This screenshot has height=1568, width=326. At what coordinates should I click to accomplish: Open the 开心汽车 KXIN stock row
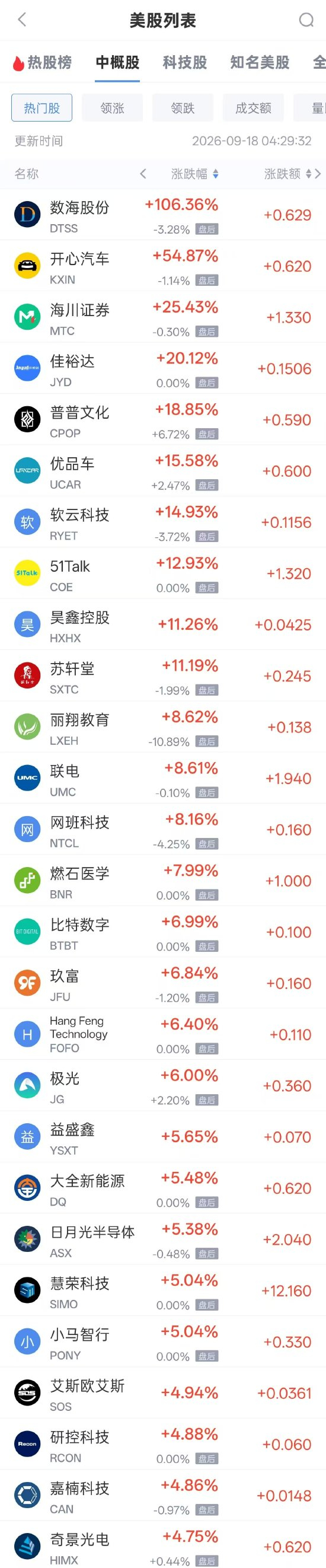click(163, 266)
